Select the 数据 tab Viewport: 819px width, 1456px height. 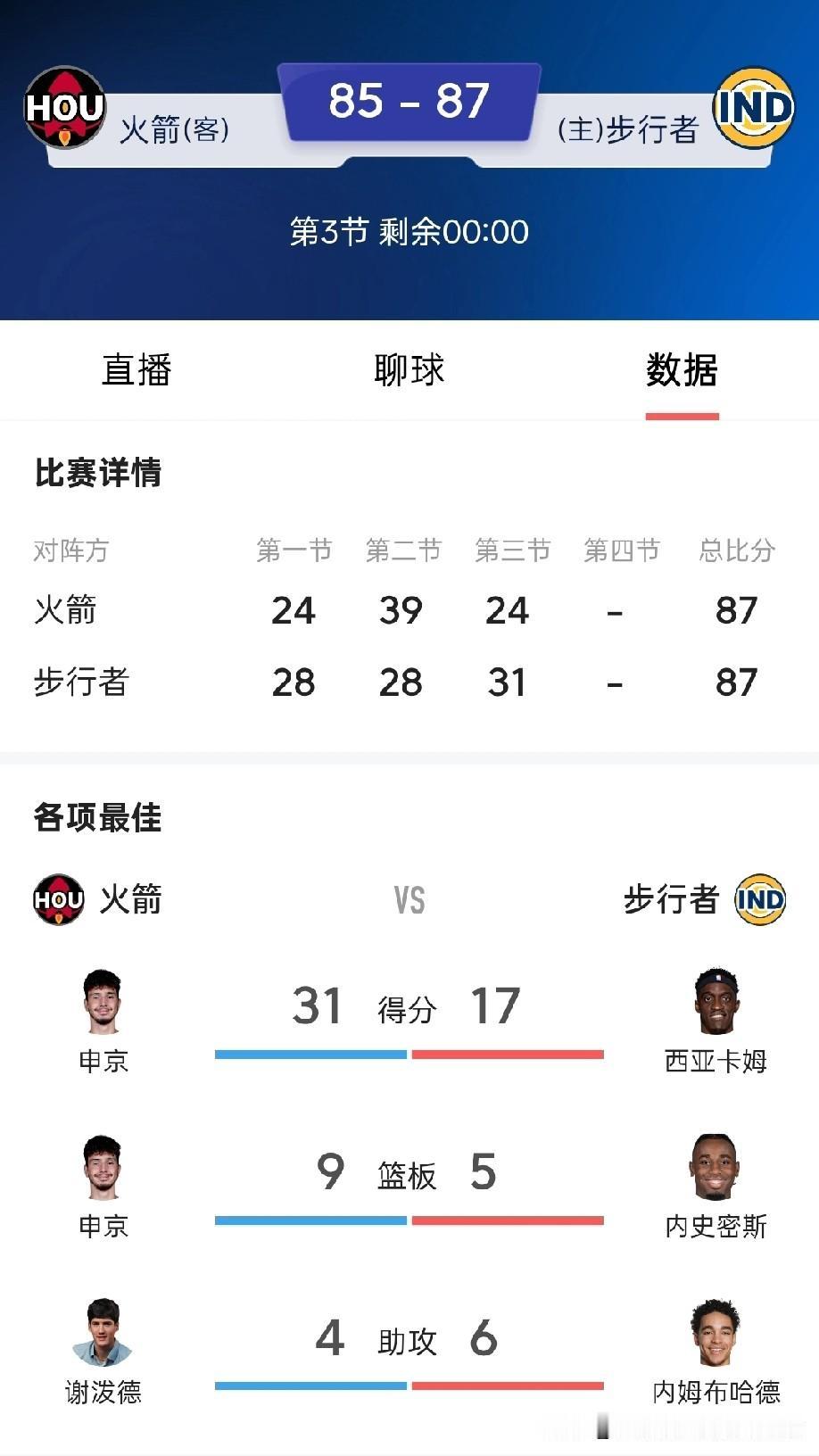click(682, 371)
